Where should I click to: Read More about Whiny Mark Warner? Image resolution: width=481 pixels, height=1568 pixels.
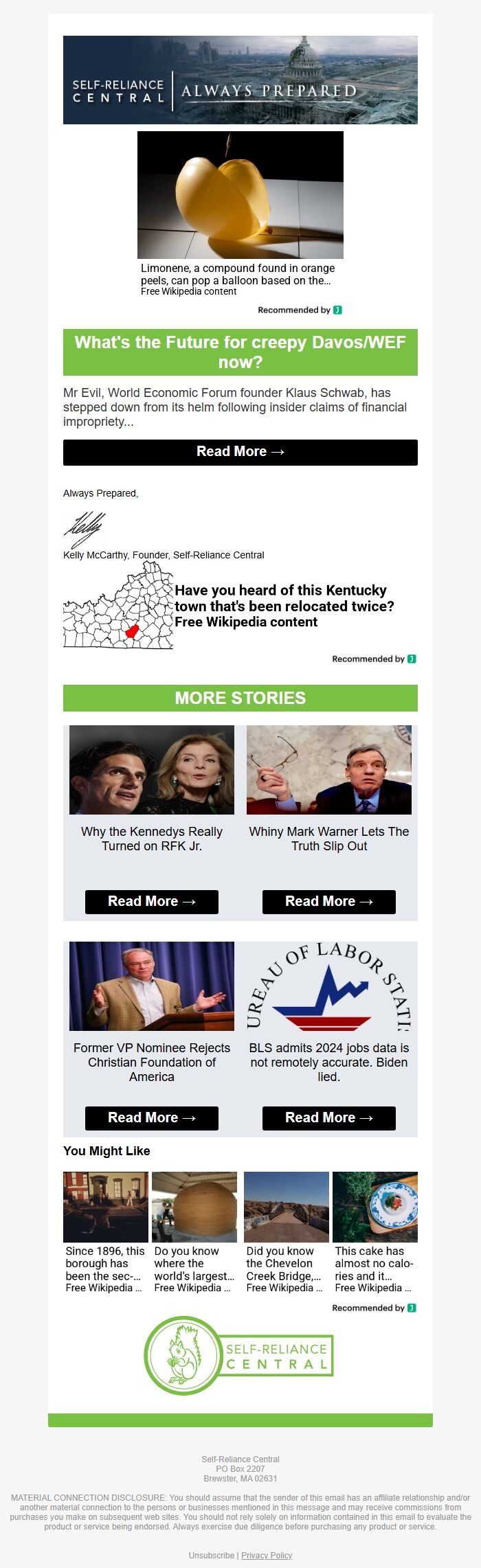(328, 902)
